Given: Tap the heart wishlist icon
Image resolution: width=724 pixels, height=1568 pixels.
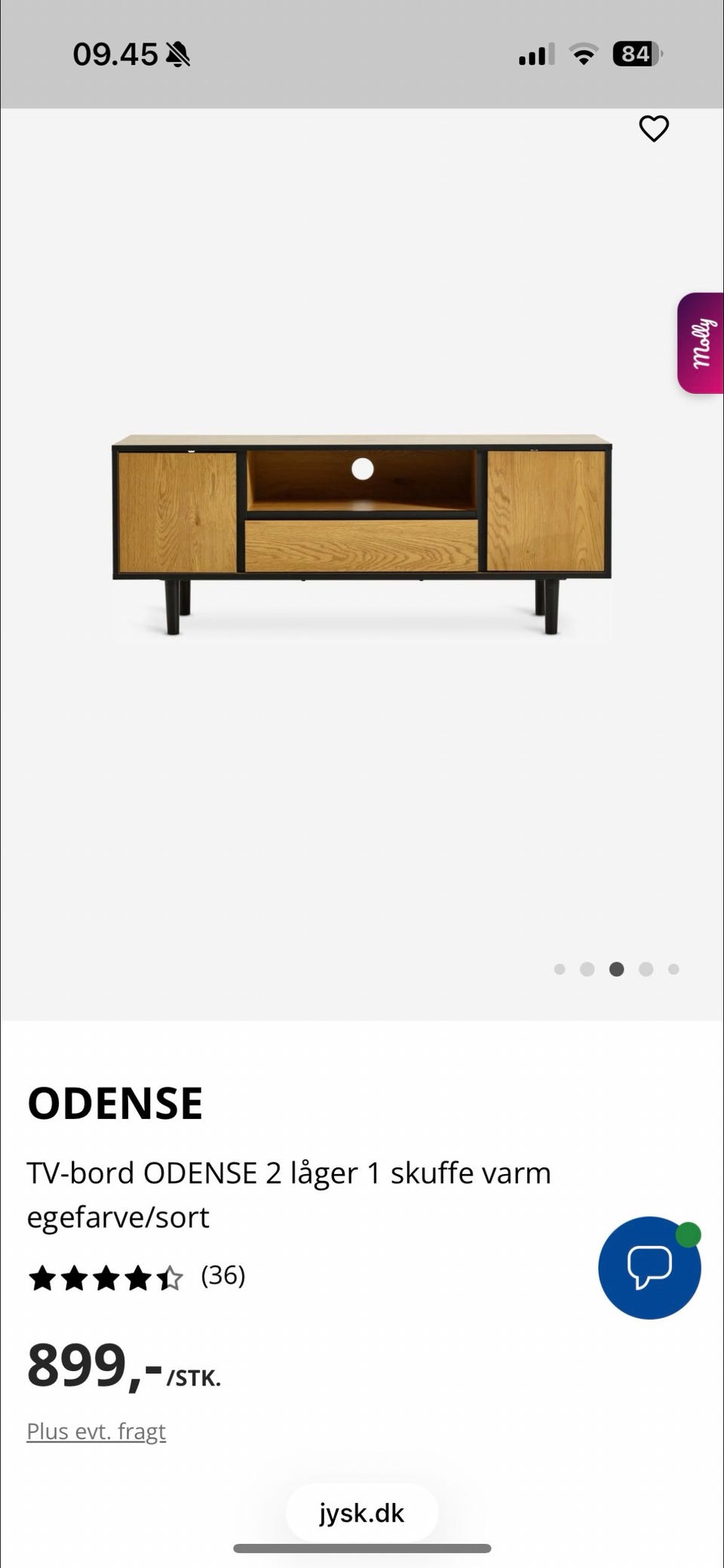Looking at the screenshot, I should (x=653, y=129).
